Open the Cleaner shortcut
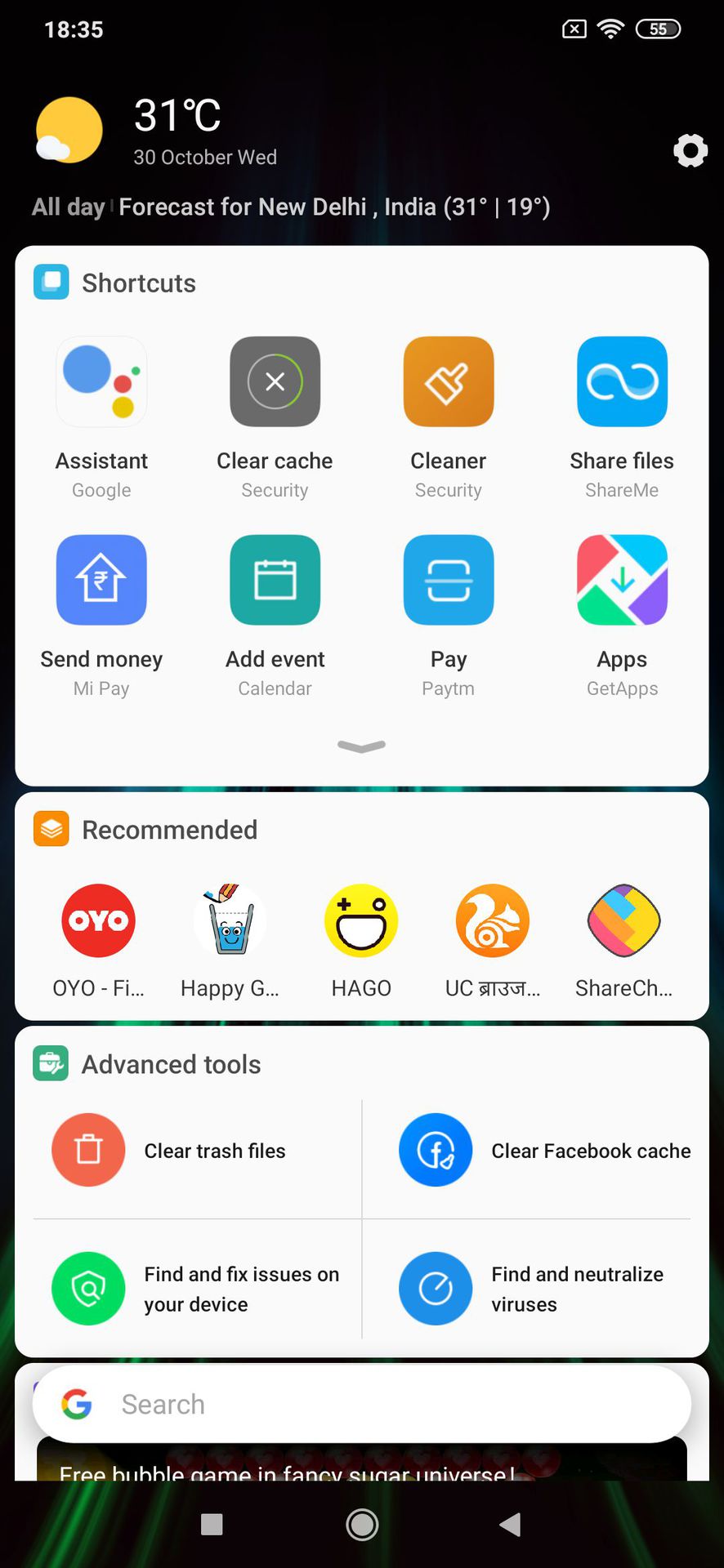 click(448, 381)
